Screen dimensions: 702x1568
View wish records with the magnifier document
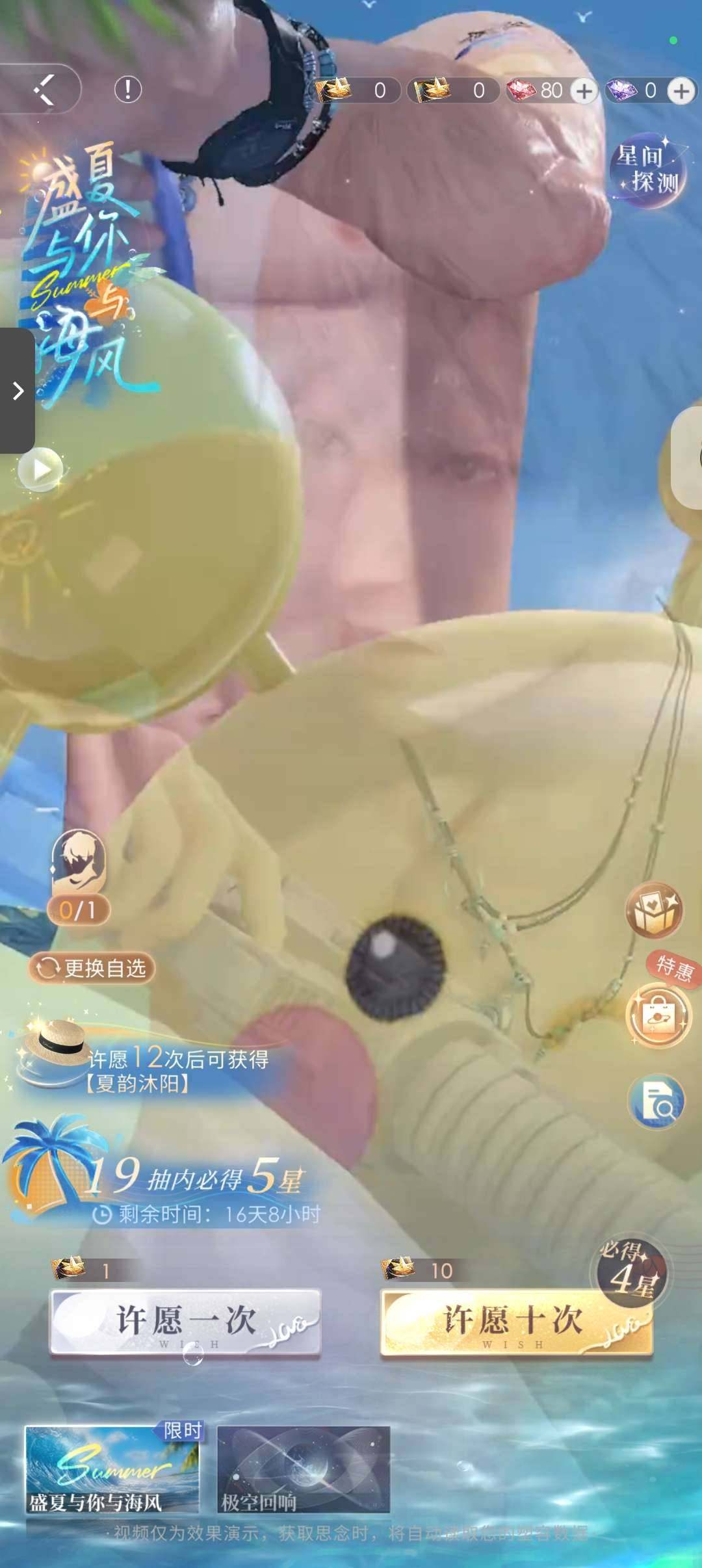(656, 1101)
